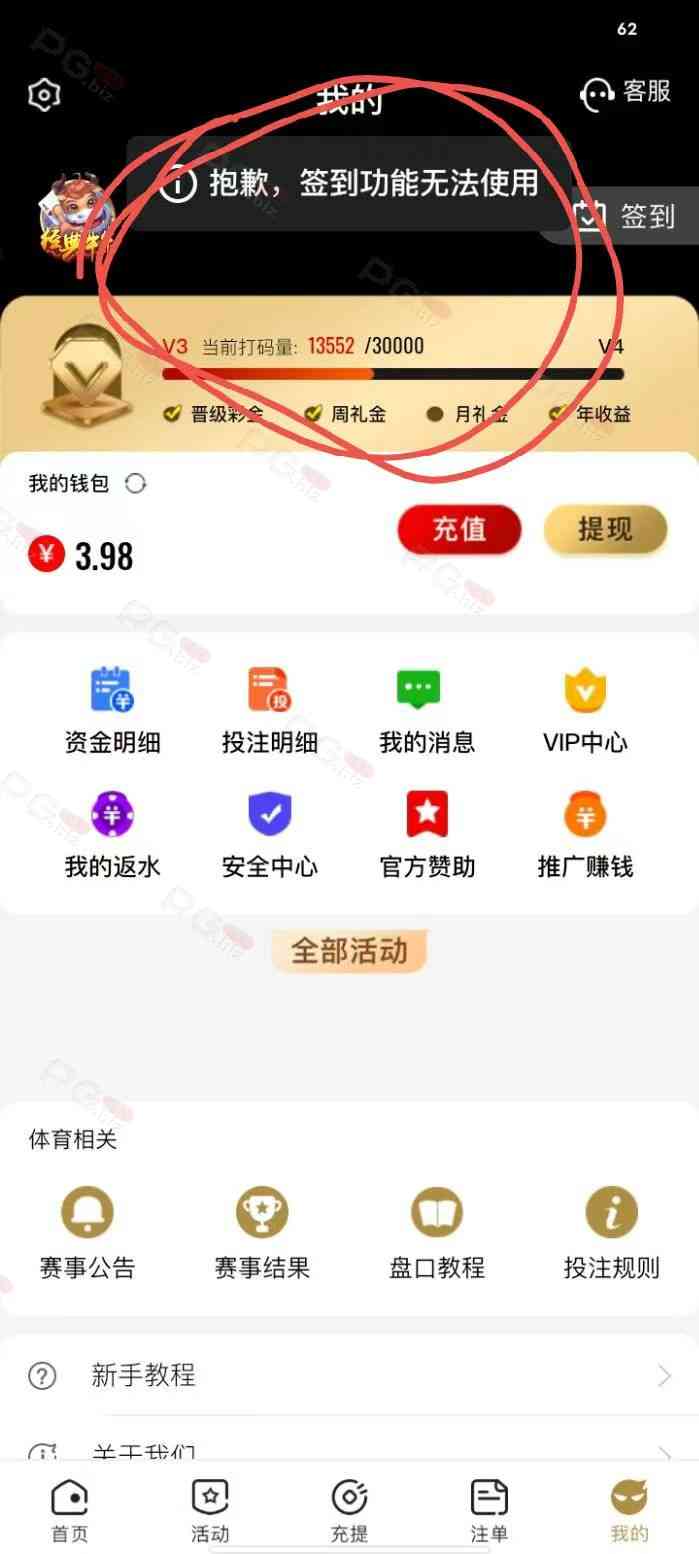The image size is (699, 1554).
Task: Open 赛事结果
Action: [262, 1233]
